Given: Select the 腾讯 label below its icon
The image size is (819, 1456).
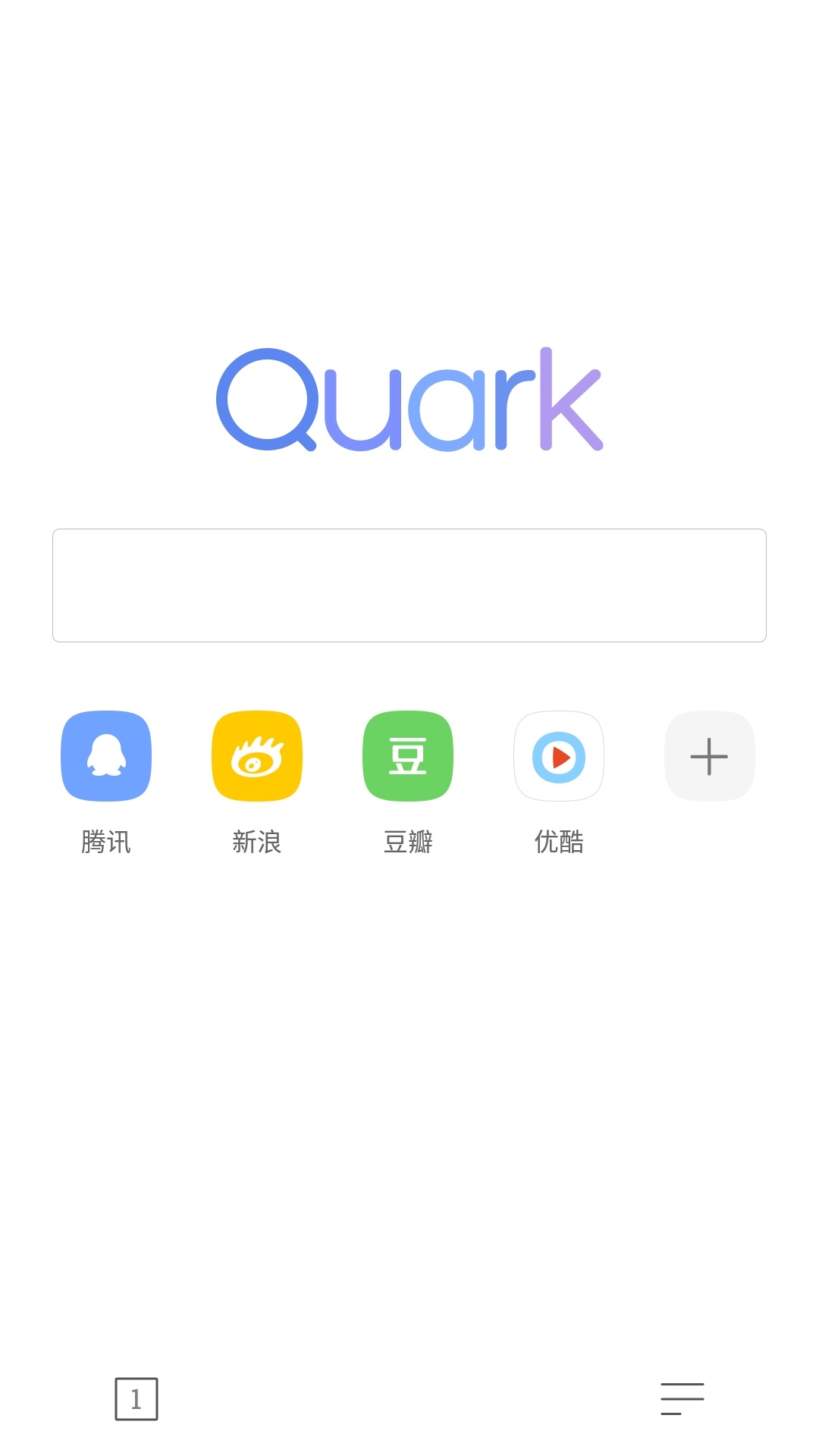Looking at the screenshot, I should pyautogui.click(x=105, y=841).
